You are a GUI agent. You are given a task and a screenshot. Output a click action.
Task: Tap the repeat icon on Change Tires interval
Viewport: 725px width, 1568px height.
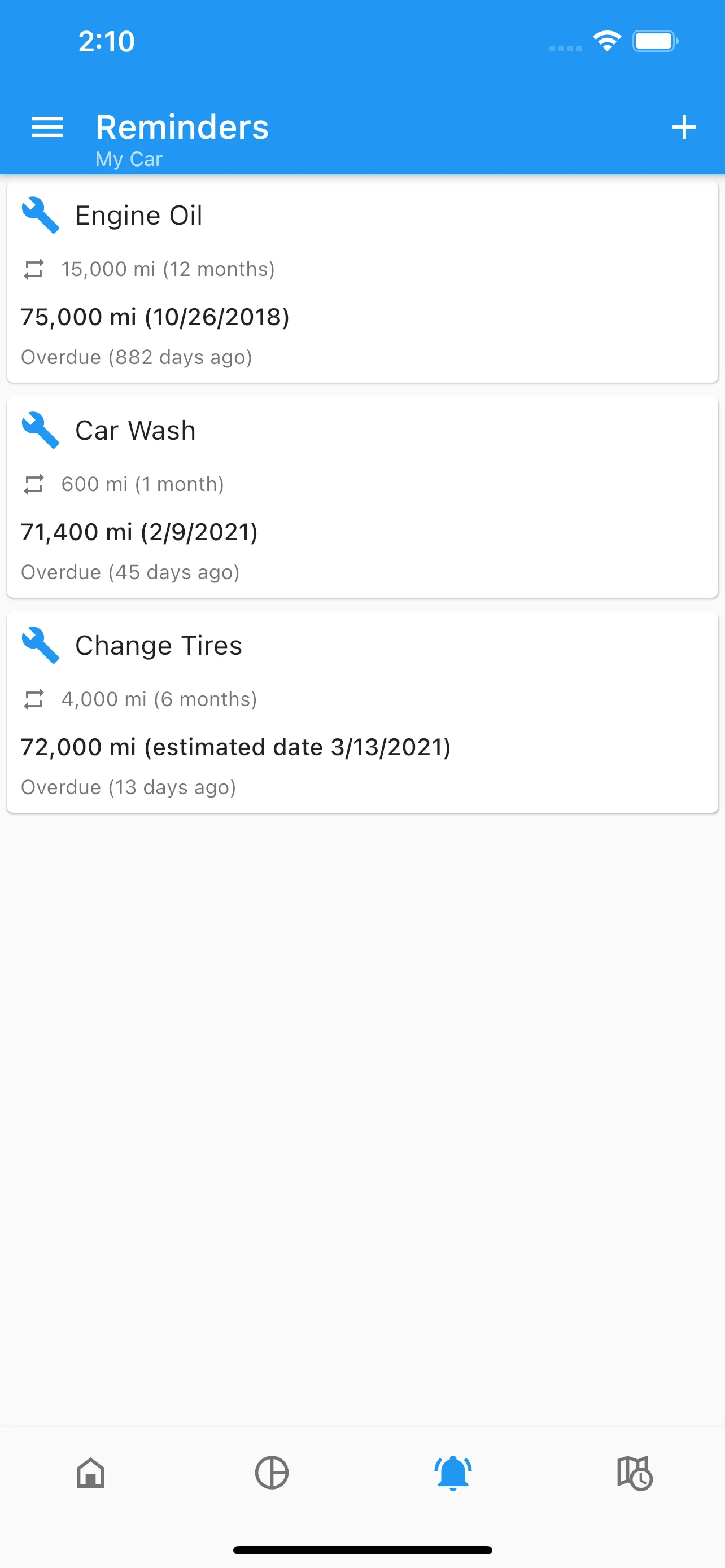pos(33,698)
